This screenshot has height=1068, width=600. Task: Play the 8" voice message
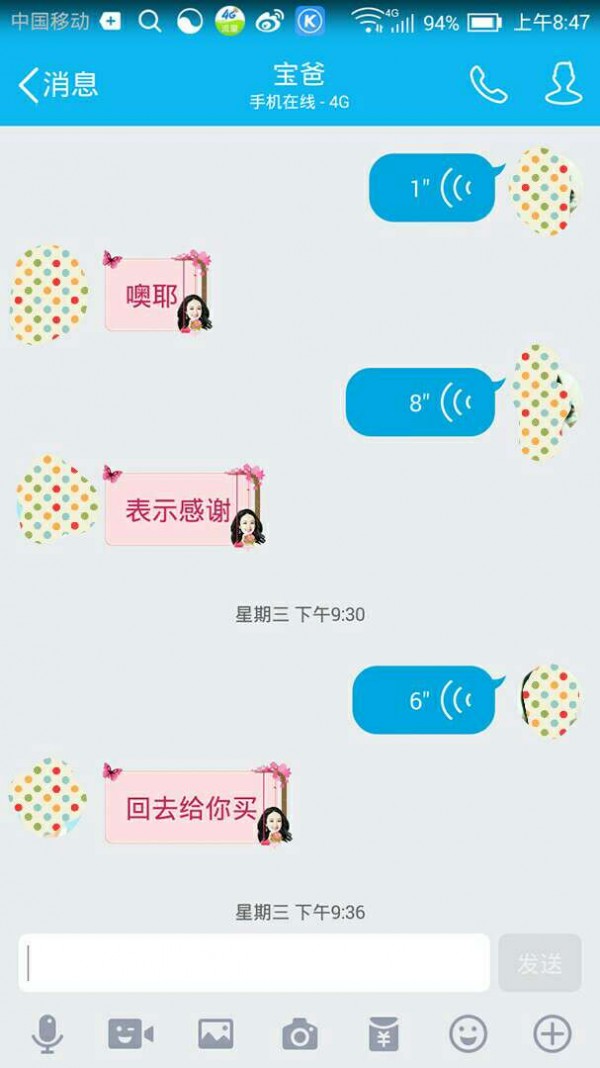(420, 402)
